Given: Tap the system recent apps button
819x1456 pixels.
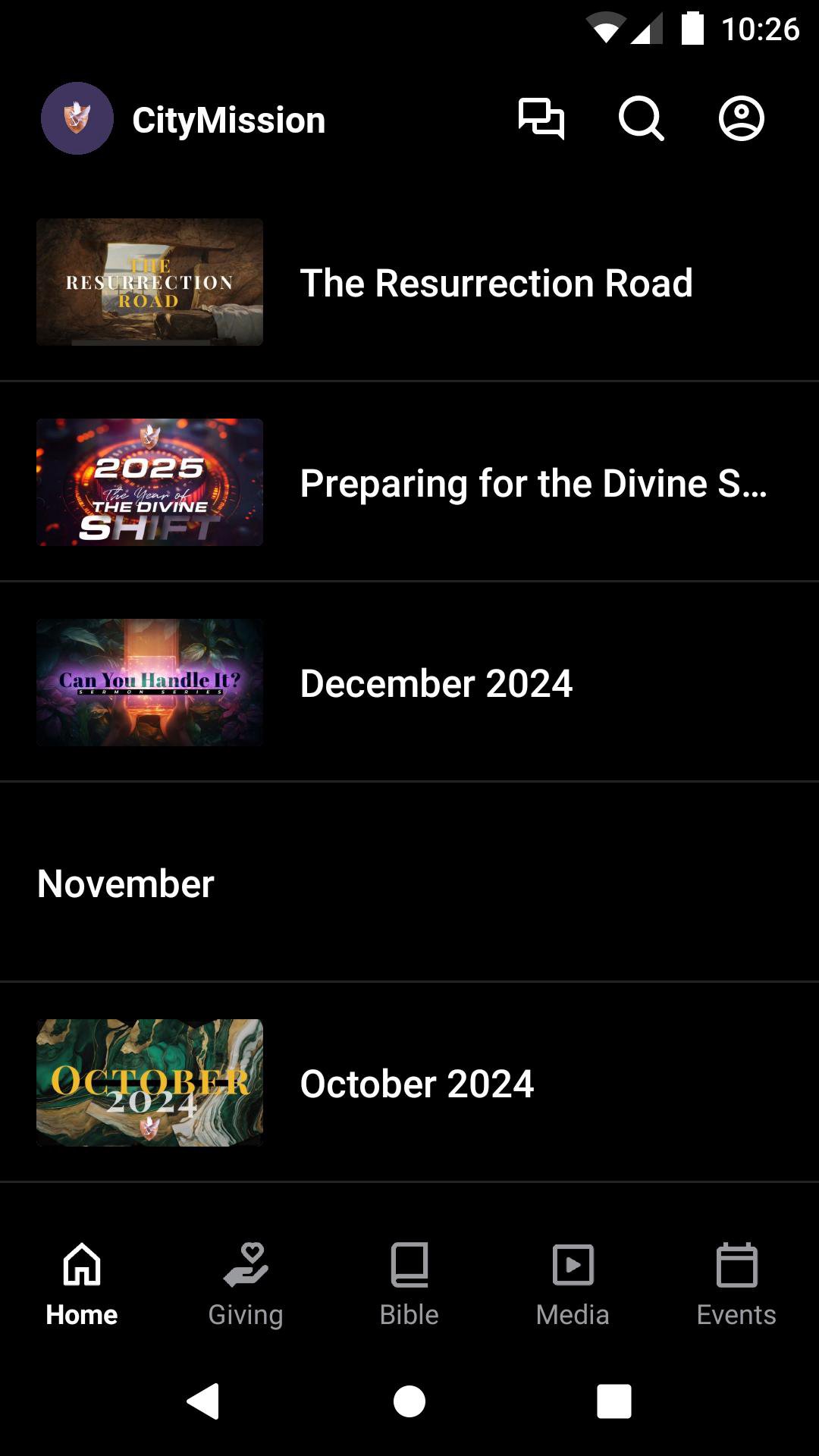Looking at the screenshot, I should tap(614, 1401).
